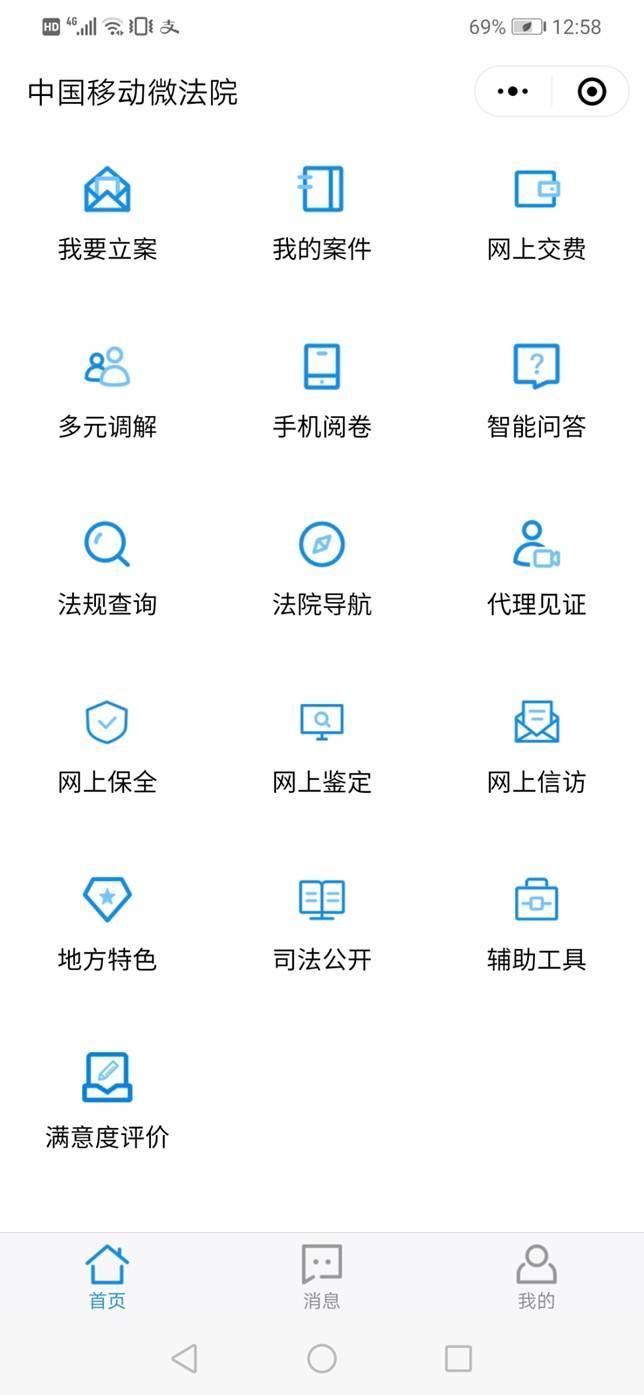The width and height of the screenshot is (644, 1395).
Task: Open 手机阅卷
Action: tap(322, 392)
